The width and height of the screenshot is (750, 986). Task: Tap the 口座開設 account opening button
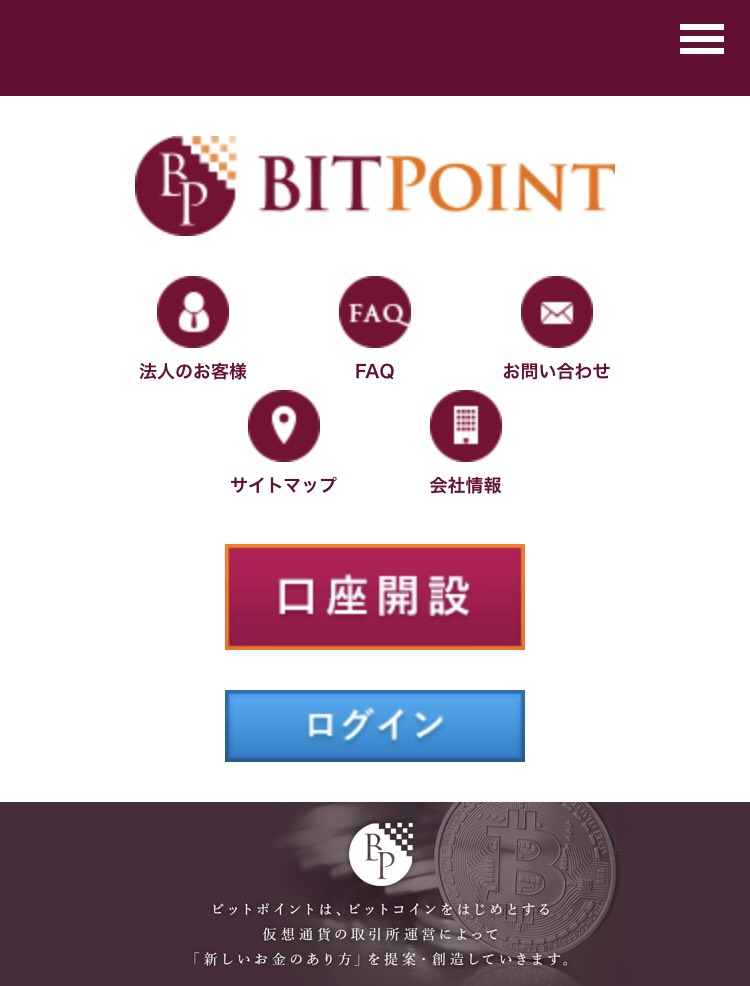tap(375, 597)
